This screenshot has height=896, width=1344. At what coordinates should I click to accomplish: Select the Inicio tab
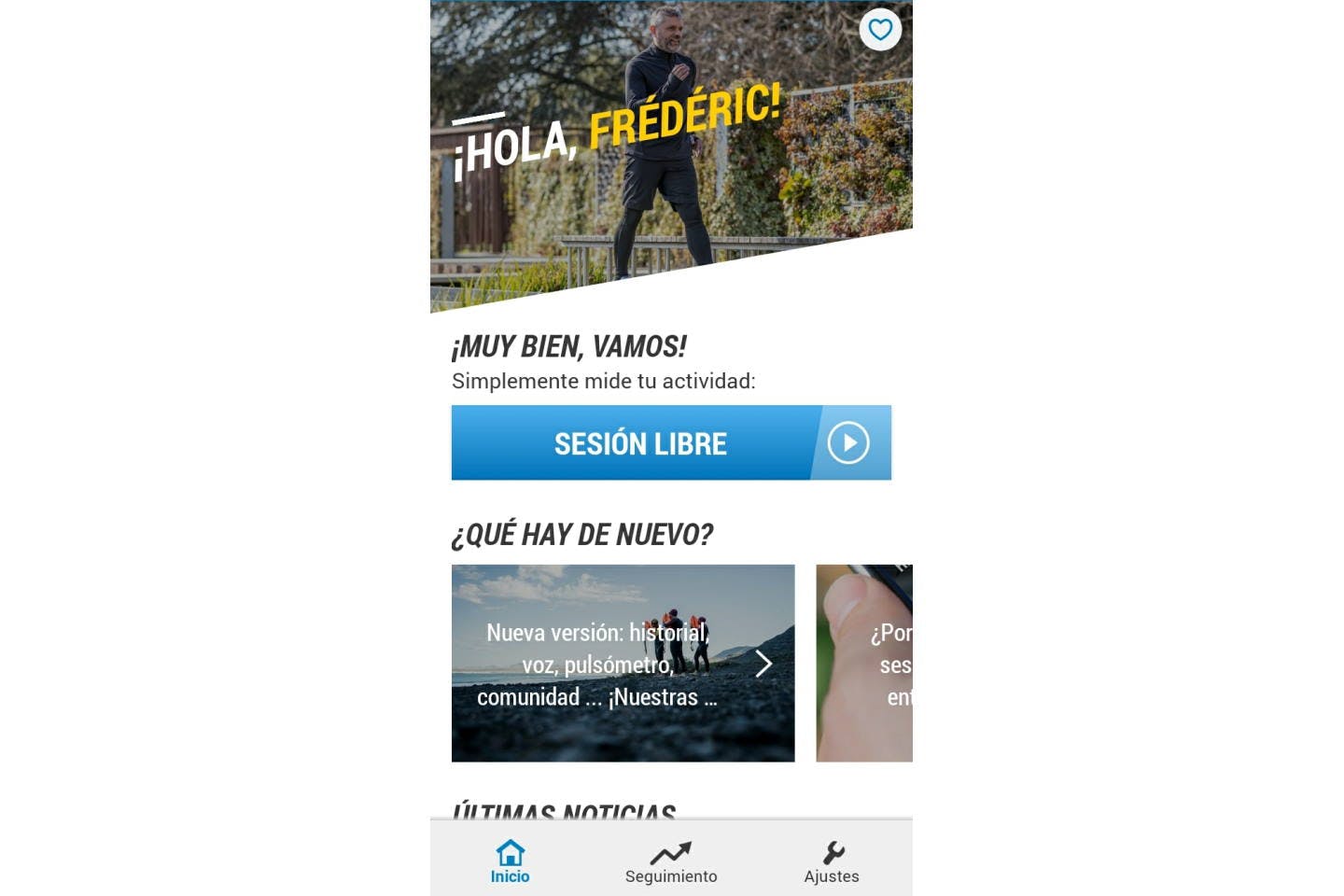(x=510, y=862)
